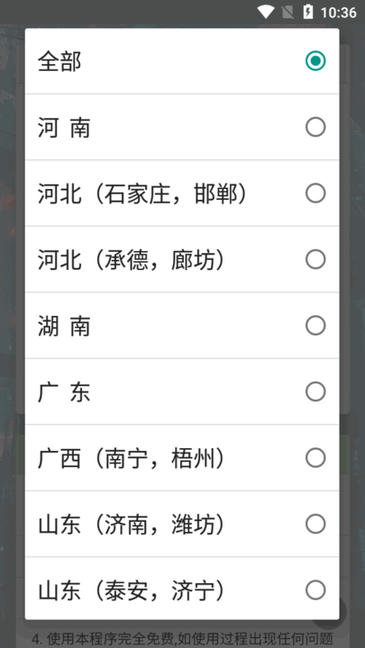Image resolution: width=365 pixels, height=648 pixels.
Task: Pick 广西（南宁，梧州）
Action: (182, 458)
